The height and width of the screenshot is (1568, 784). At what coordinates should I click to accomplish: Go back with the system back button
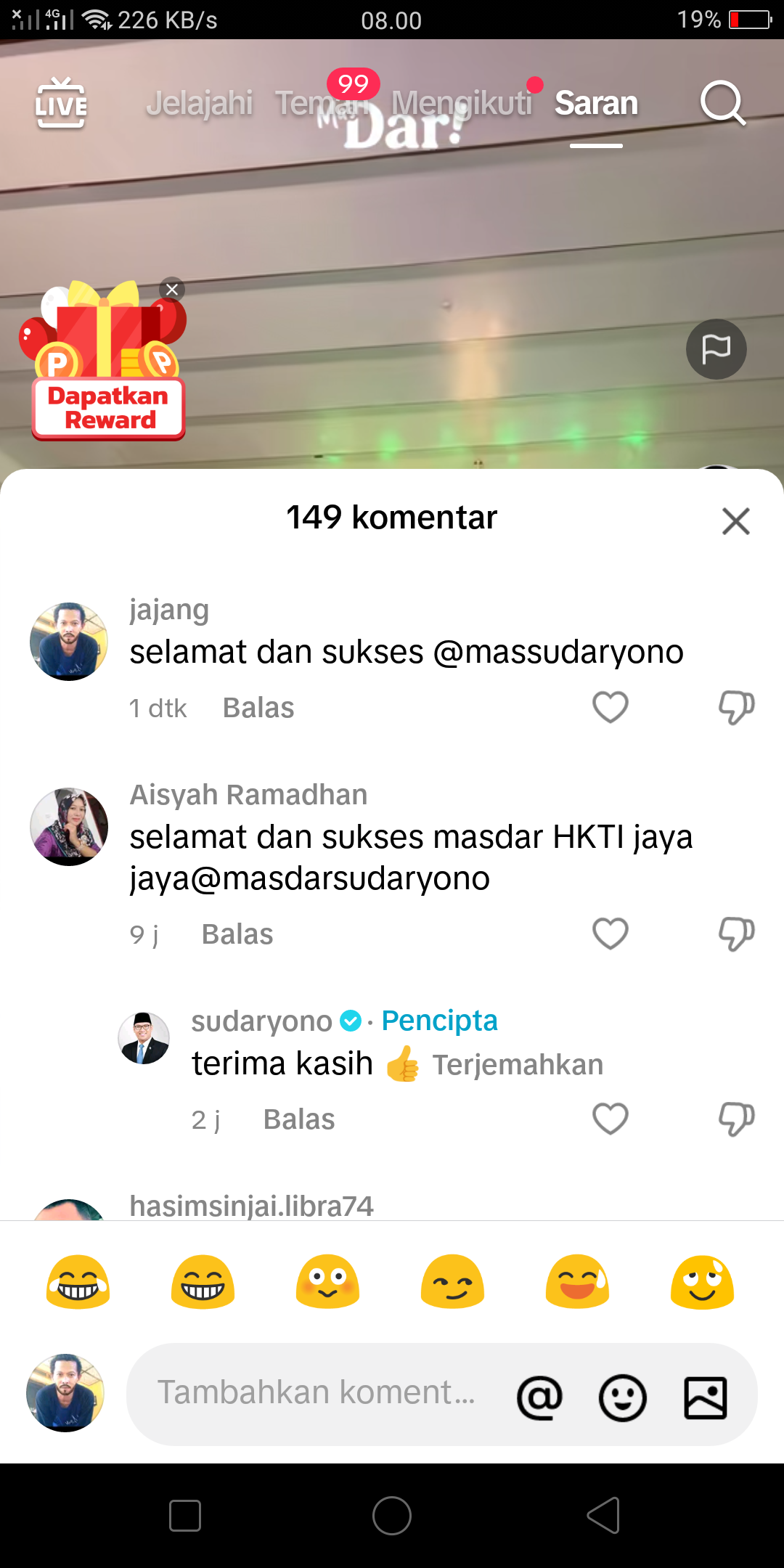[603, 1515]
